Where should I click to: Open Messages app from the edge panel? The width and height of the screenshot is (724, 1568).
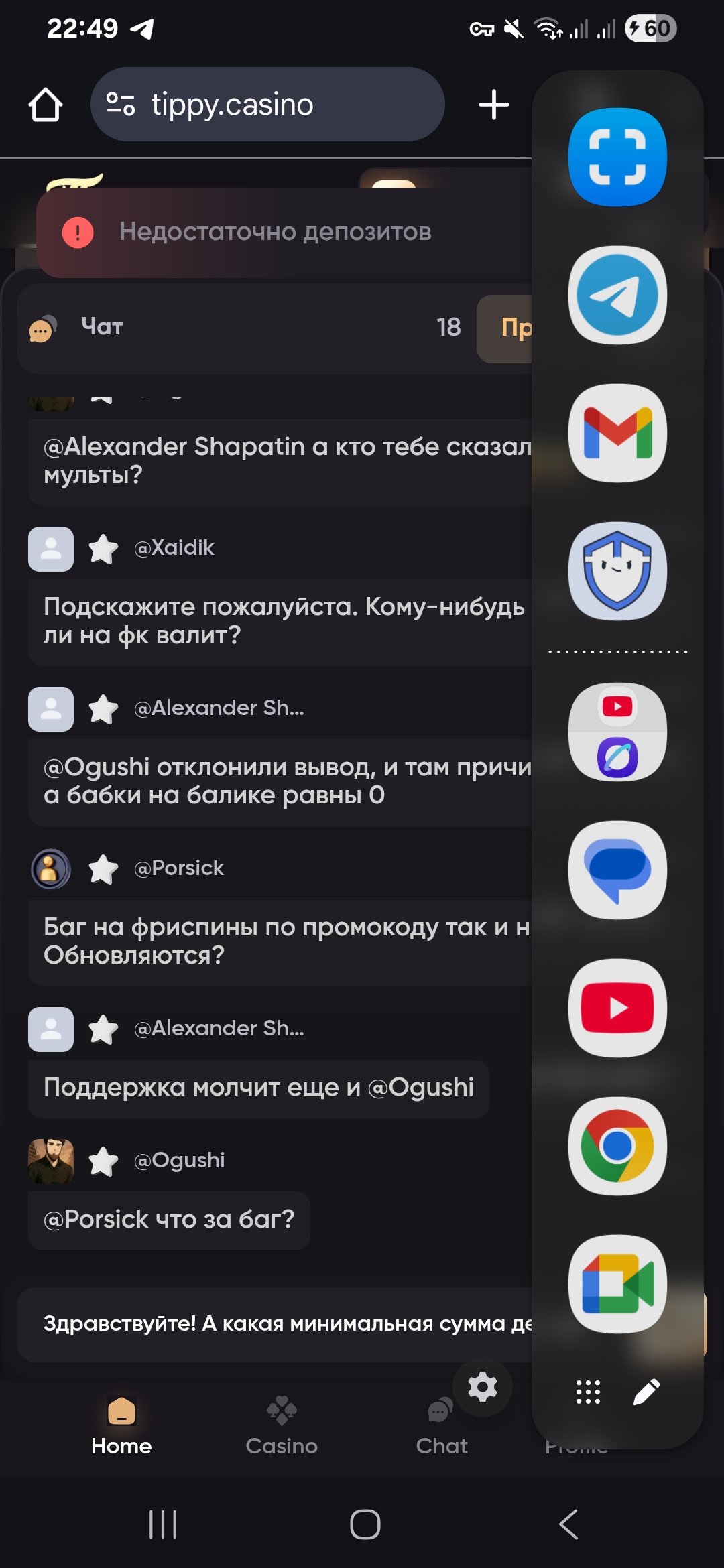pyautogui.click(x=617, y=870)
